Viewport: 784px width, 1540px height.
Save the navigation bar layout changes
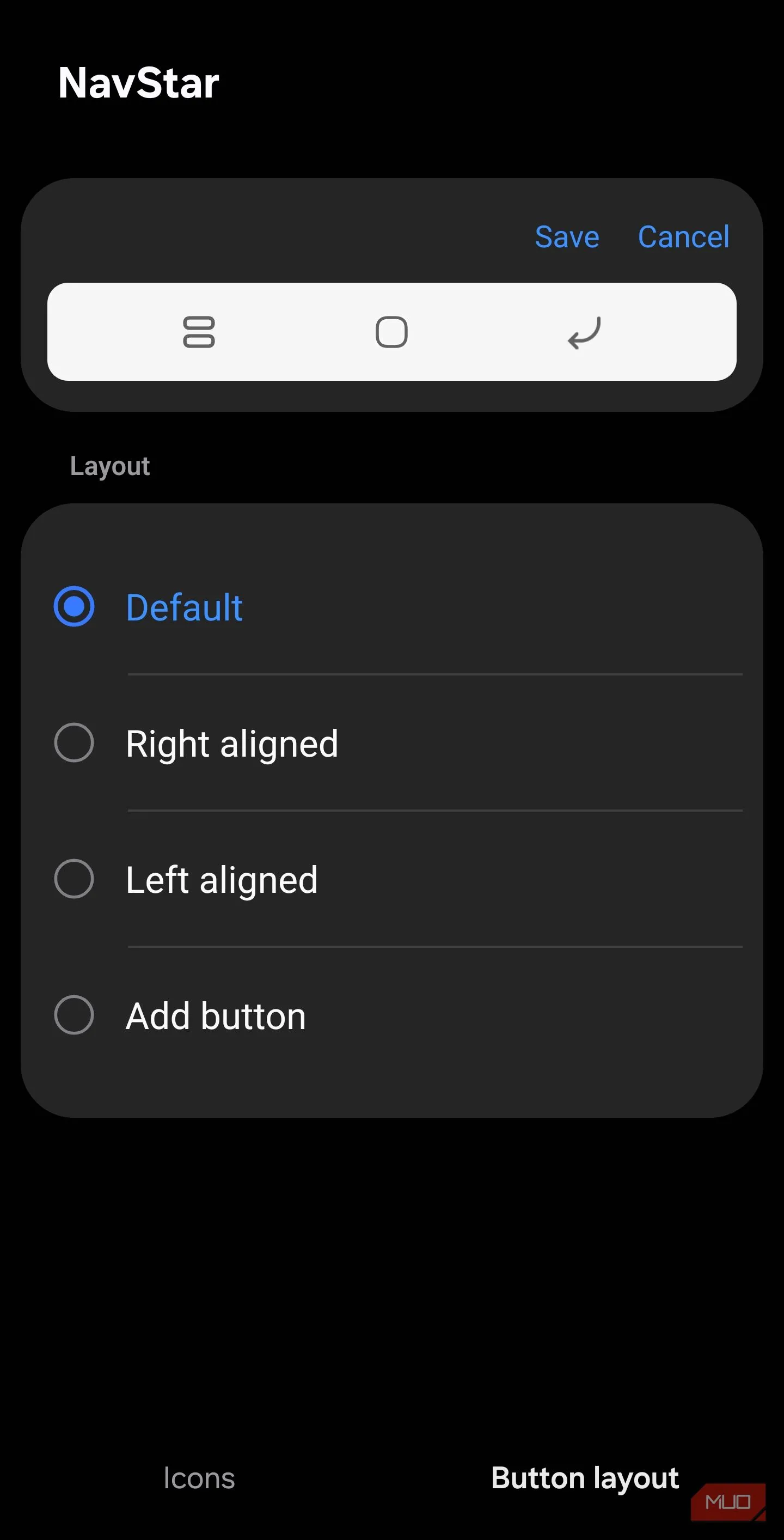tap(566, 237)
